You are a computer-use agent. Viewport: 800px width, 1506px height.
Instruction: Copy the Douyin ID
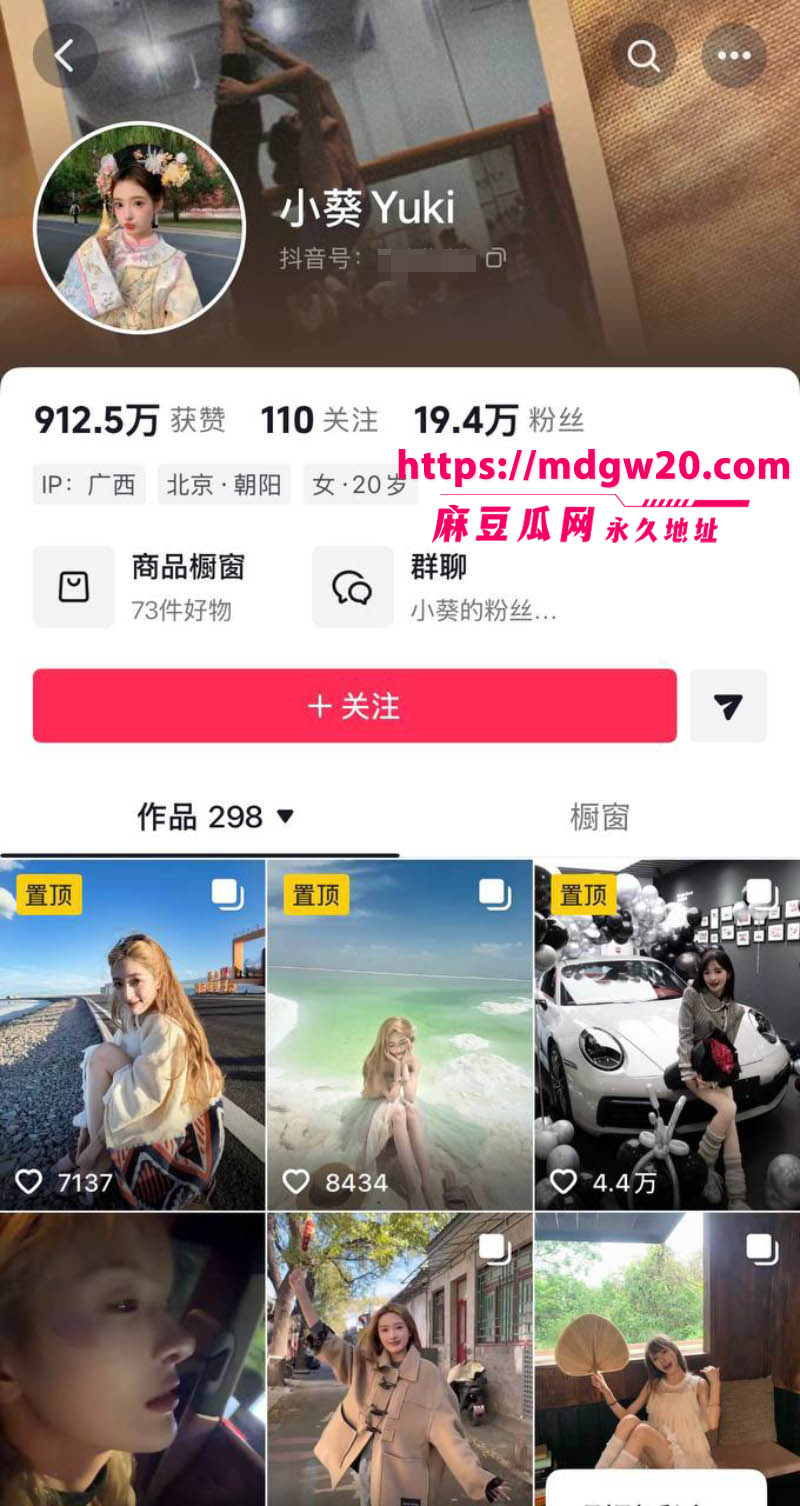(496, 259)
